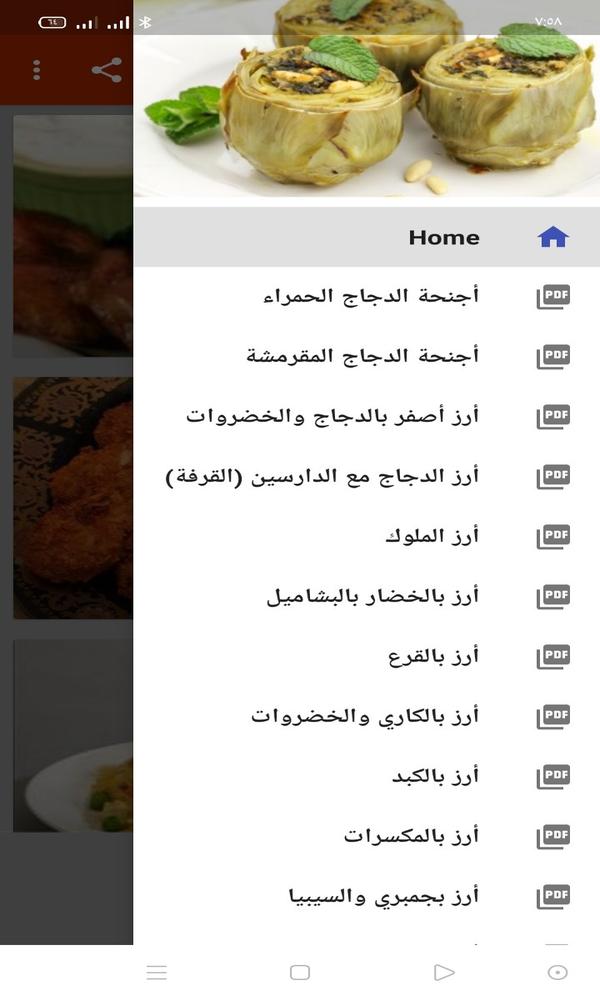Open أرز بالكاري والخضروات recipe
This screenshot has width=600, height=1000.
click(x=365, y=717)
